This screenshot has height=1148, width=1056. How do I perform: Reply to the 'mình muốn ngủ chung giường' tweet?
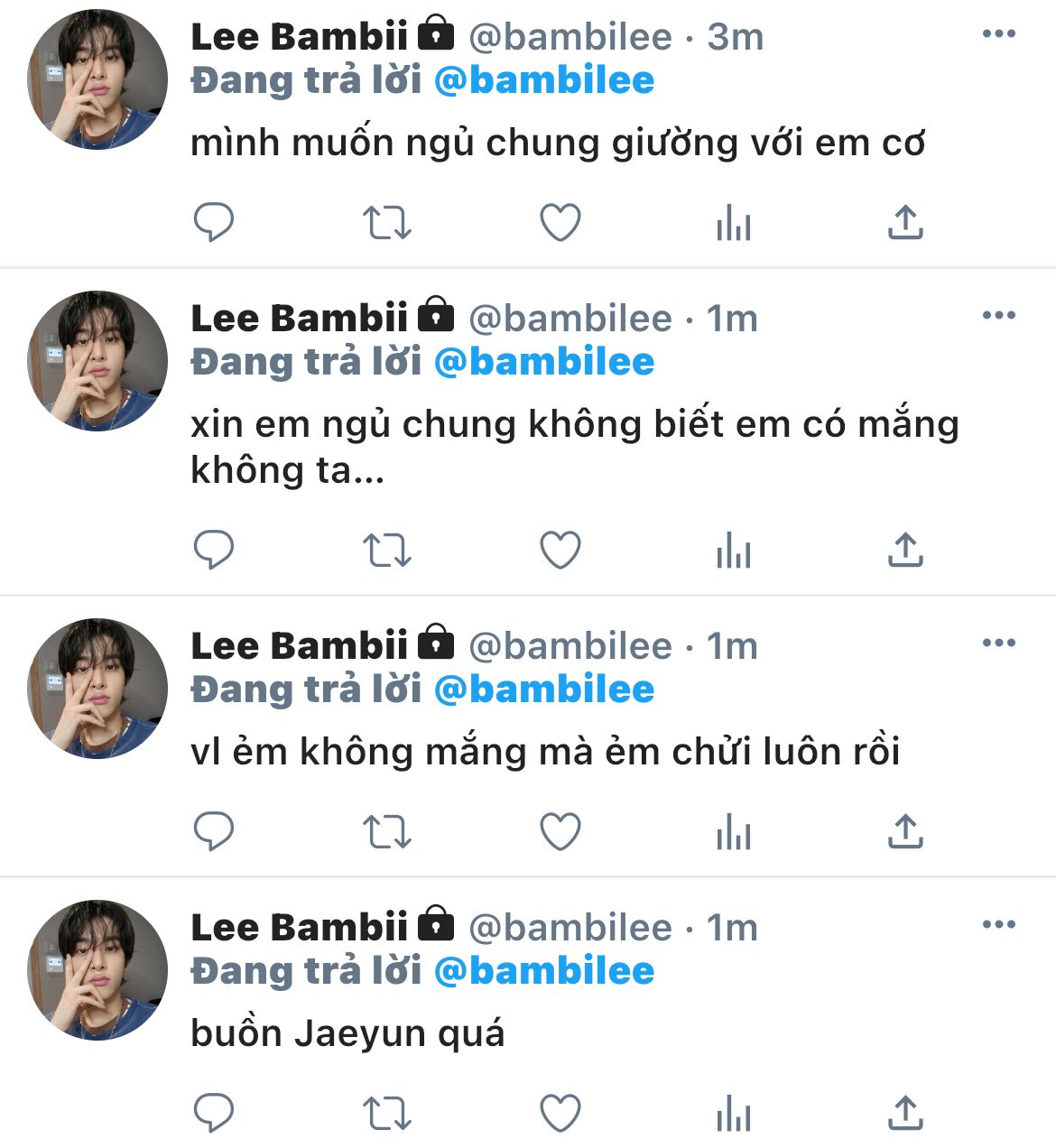(214, 222)
